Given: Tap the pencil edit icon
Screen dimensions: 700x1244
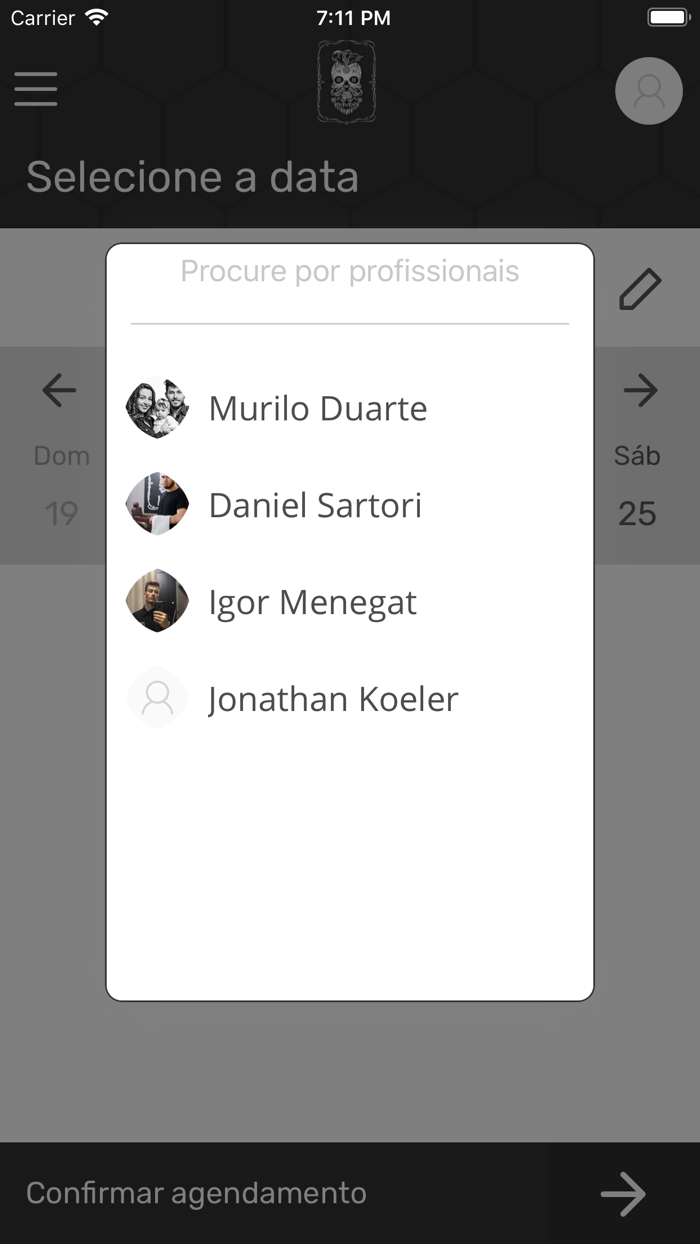Looking at the screenshot, I should (x=640, y=289).
